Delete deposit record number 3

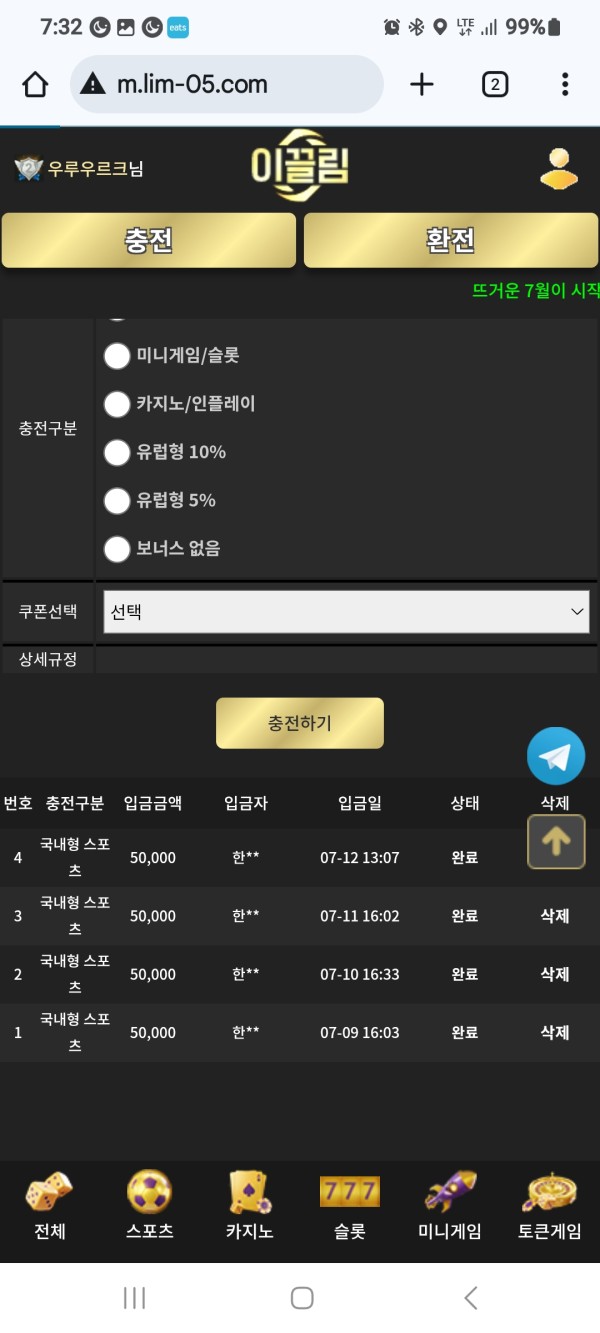coord(555,916)
